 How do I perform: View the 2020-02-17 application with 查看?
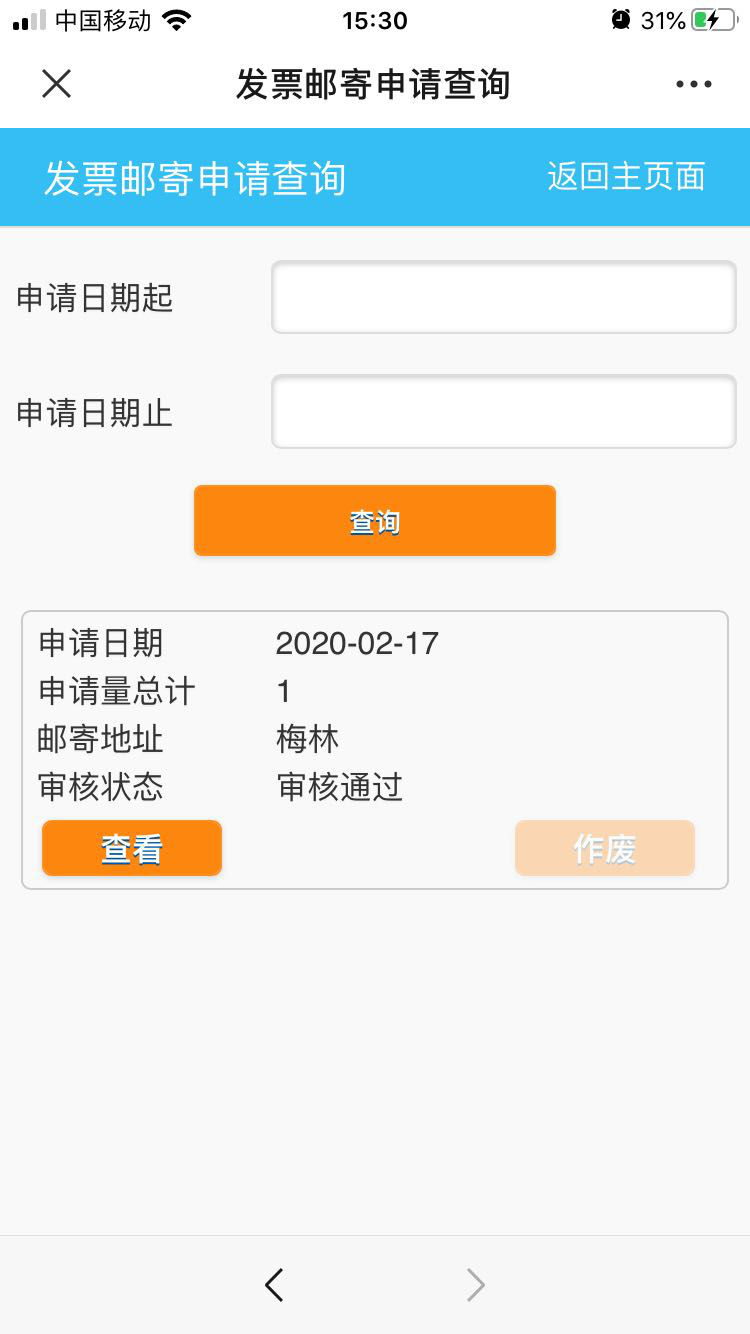pyautogui.click(x=132, y=849)
